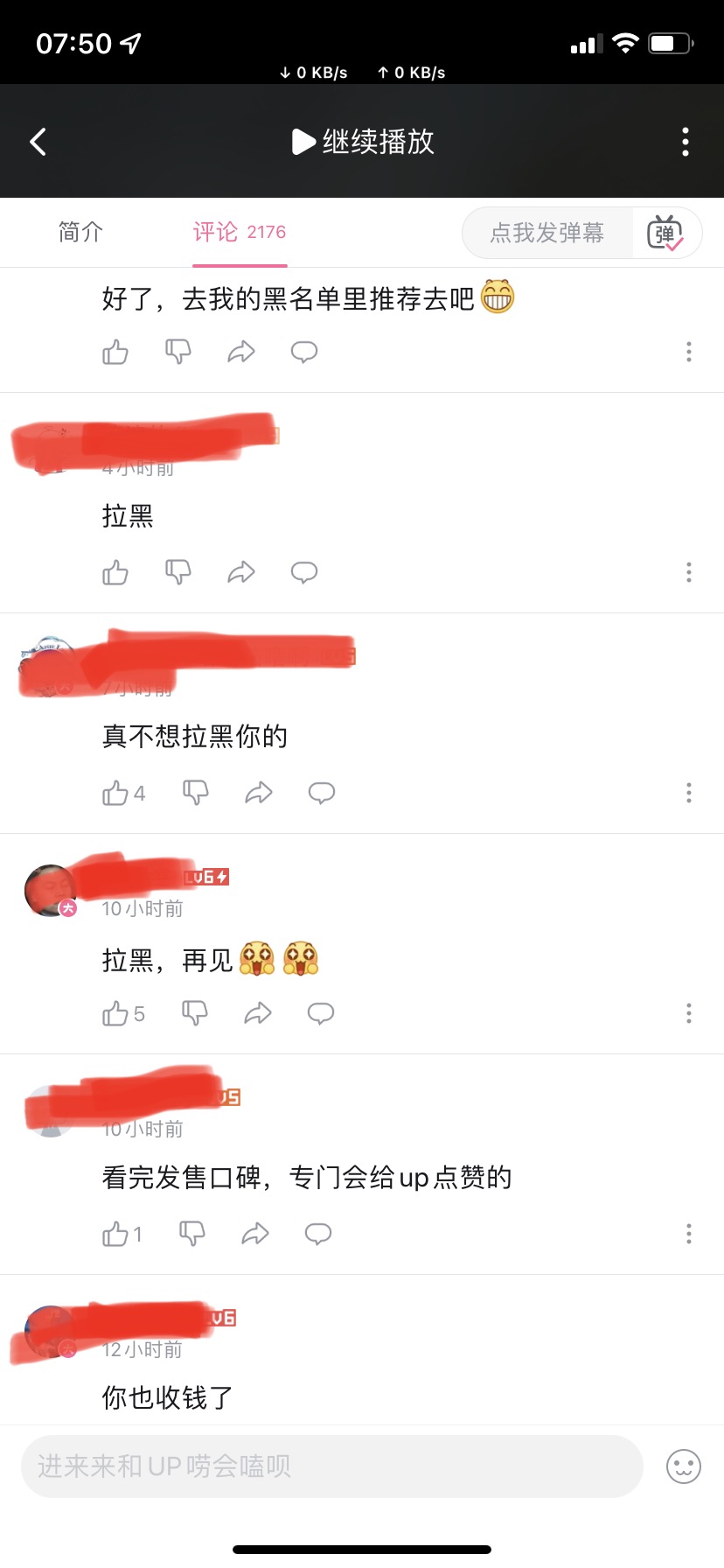The height and width of the screenshot is (1568, 724).
Task: Reply to the comment 拉黑
Action: [303, 572]
